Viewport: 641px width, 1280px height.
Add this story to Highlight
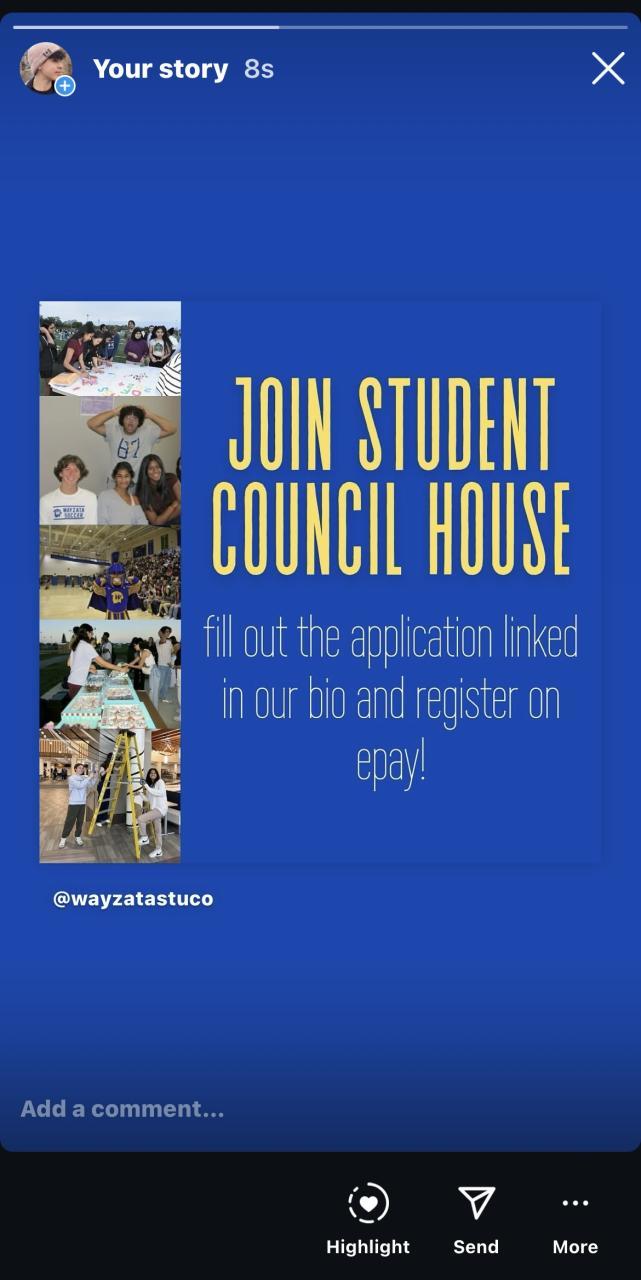(368, 1218)
